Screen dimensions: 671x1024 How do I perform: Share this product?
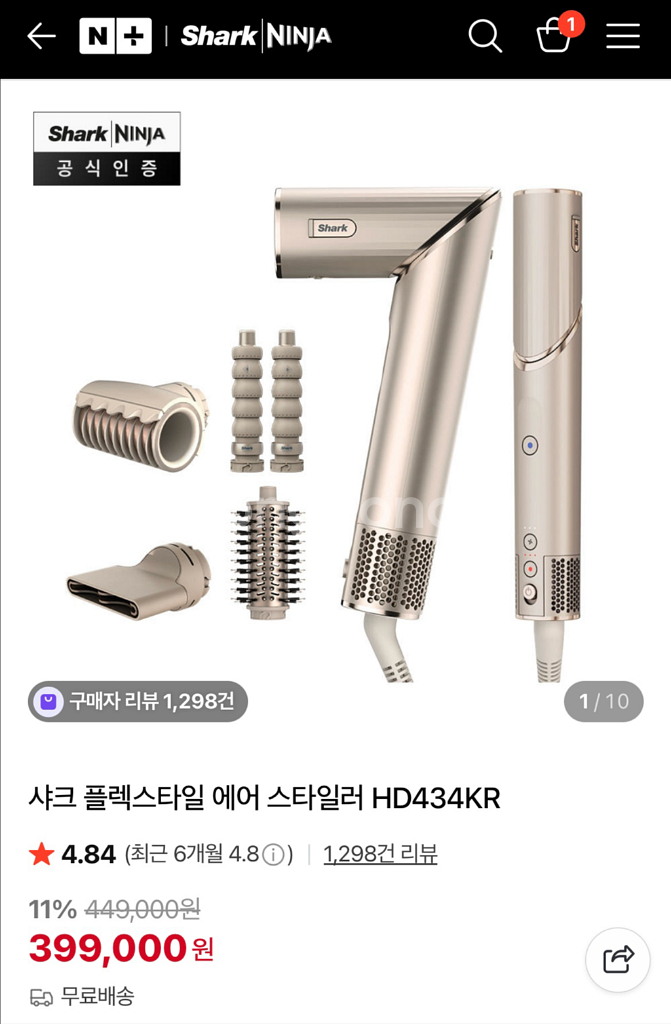pos(618,960)
